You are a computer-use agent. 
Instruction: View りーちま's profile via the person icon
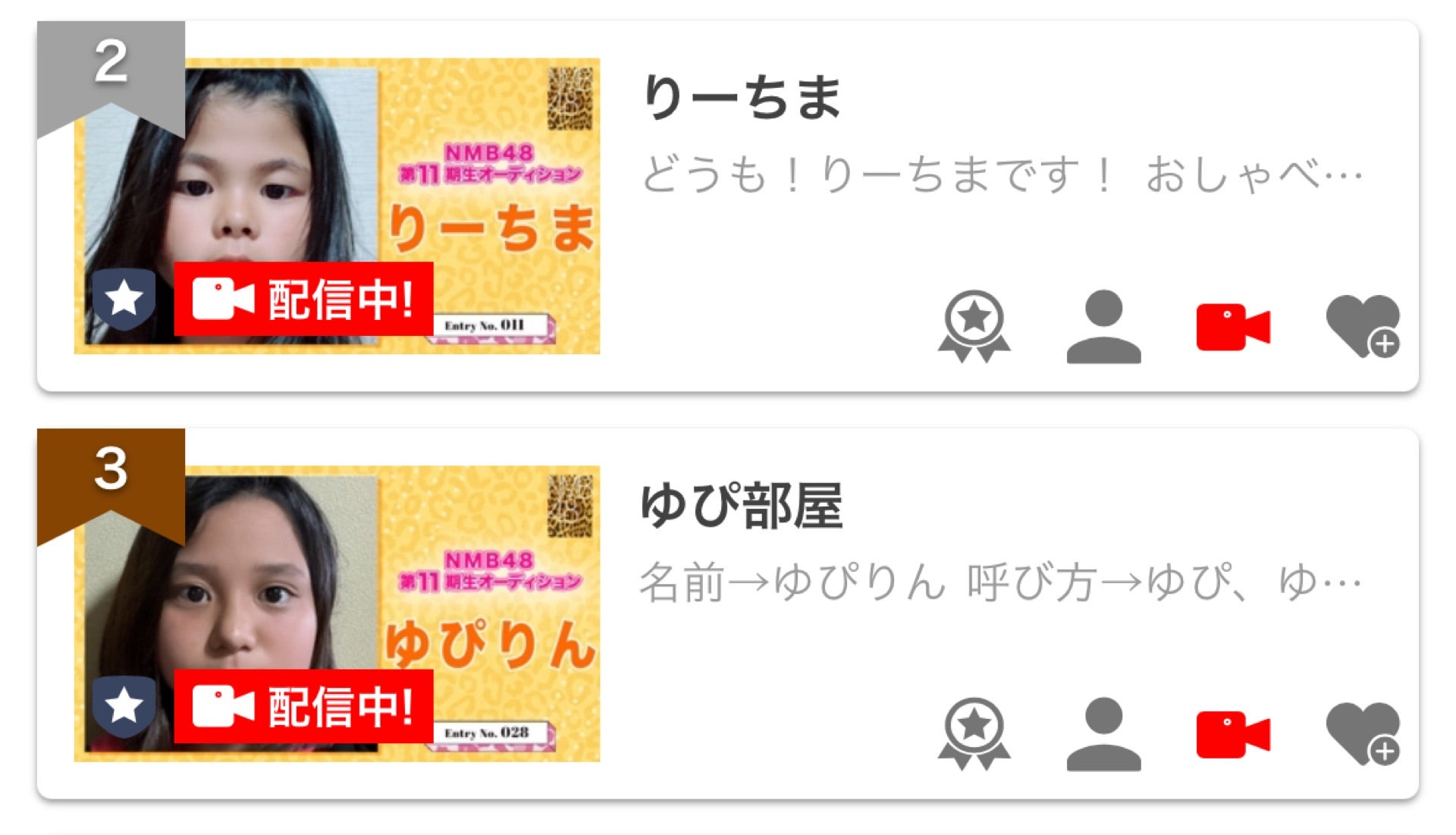1103,327
